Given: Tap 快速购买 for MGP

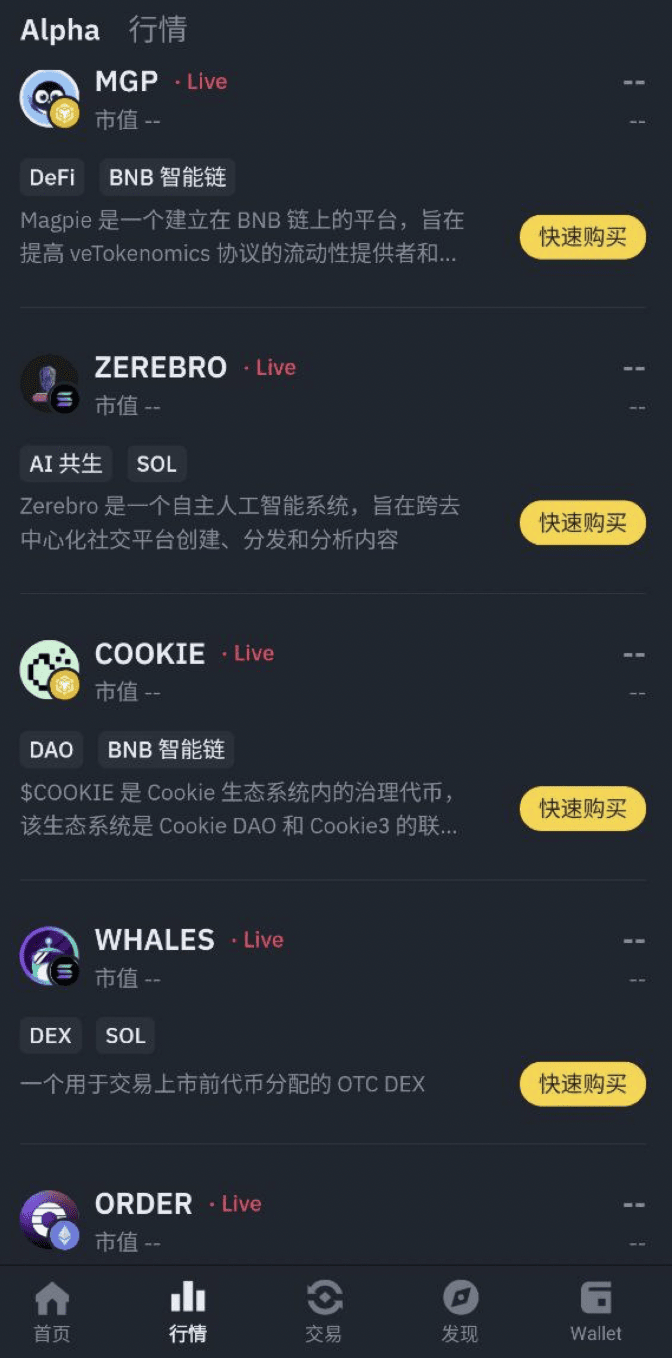Looking at the screenshot, I should pyautogui.click(x=582, y=237).
